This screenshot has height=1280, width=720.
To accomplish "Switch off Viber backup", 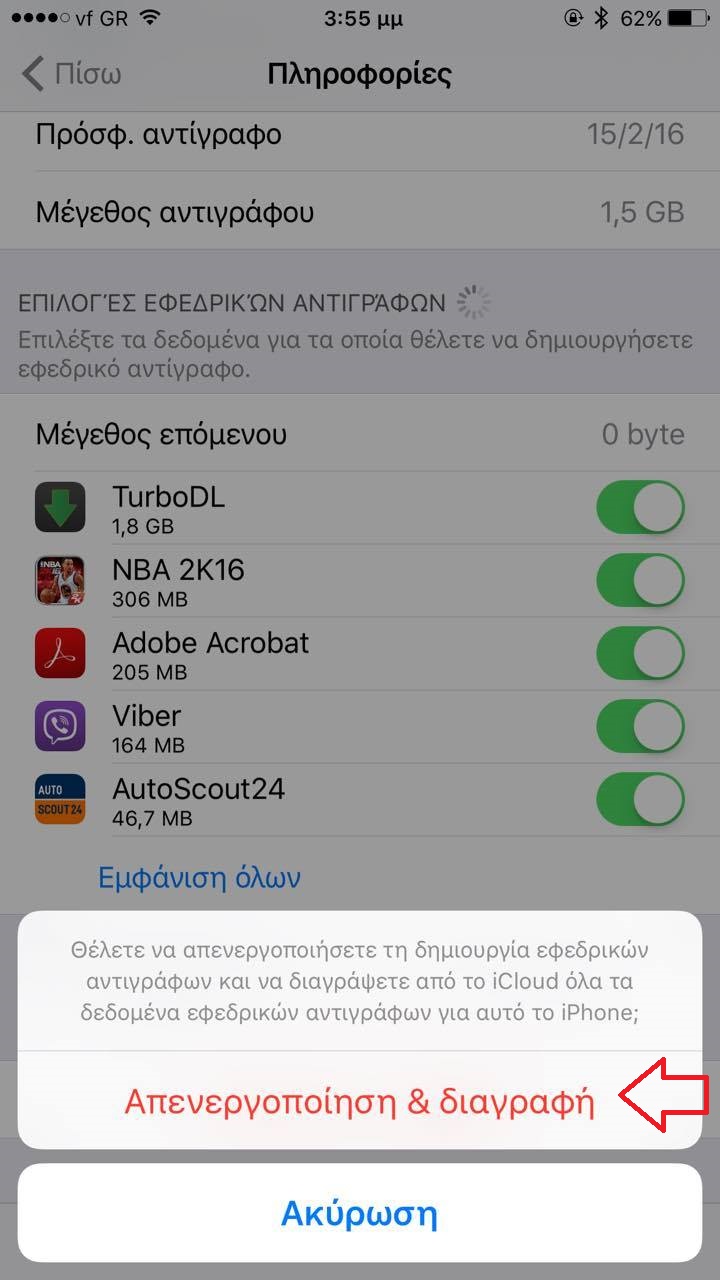I will point(641,726).
